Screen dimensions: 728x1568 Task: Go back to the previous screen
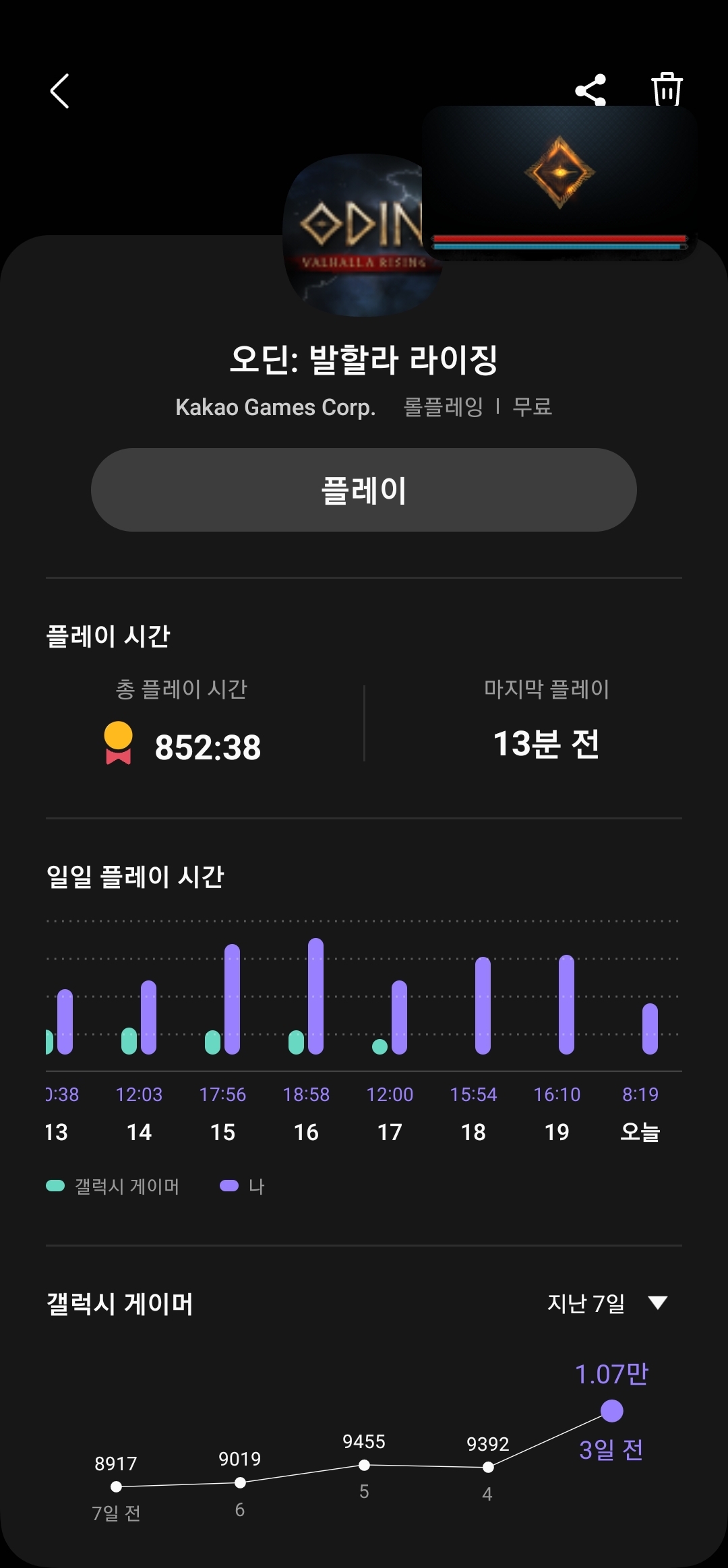(x=59, y=91)
